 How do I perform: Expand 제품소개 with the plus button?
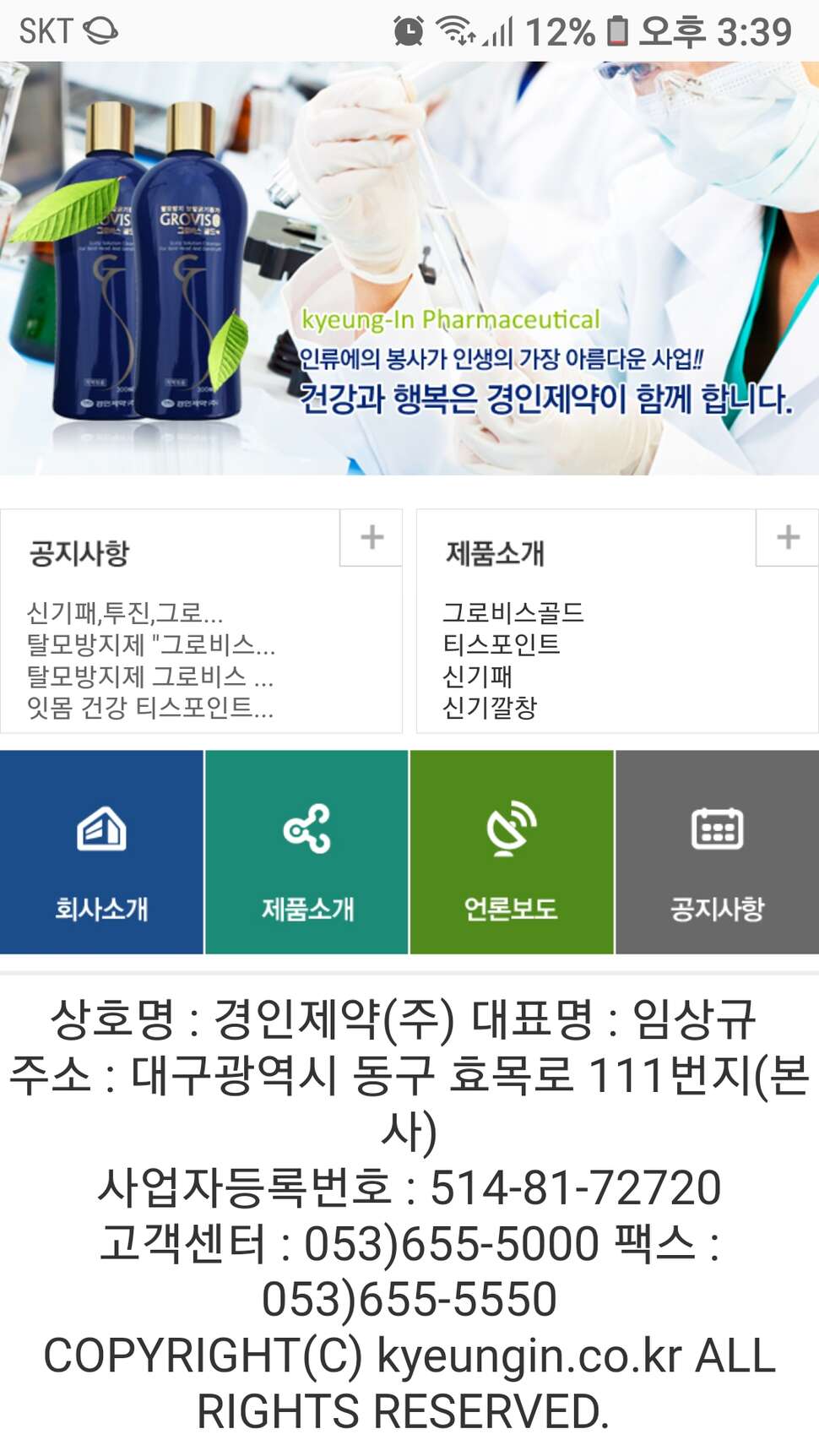click(787, 537)
